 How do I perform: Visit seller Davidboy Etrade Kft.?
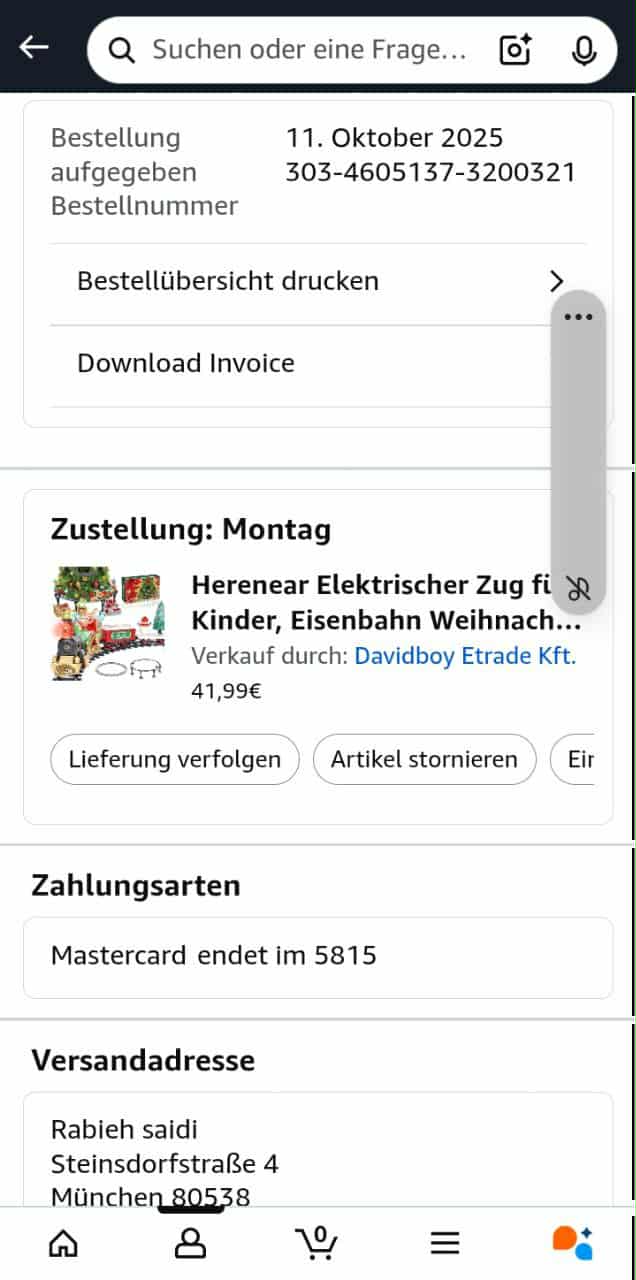tap(465, 656)
